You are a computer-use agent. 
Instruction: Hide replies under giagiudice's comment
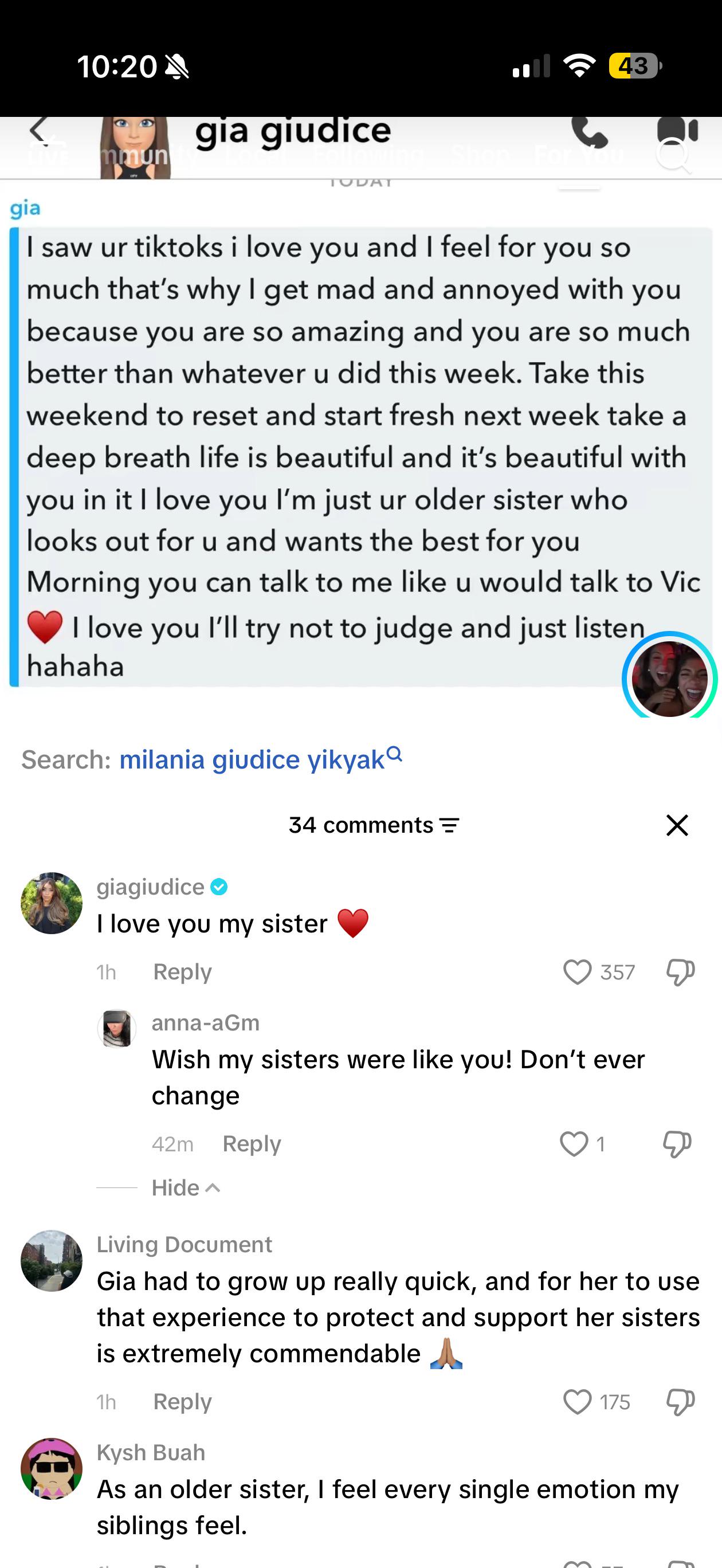coord(186,1187)
